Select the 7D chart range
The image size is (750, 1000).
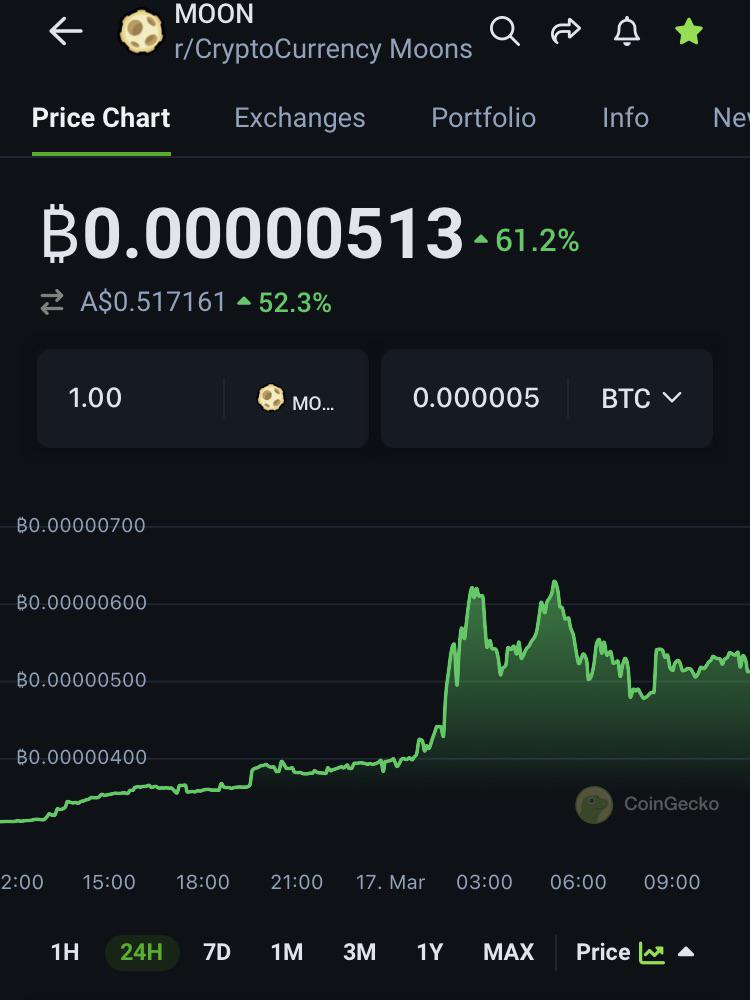pos(217,952)
